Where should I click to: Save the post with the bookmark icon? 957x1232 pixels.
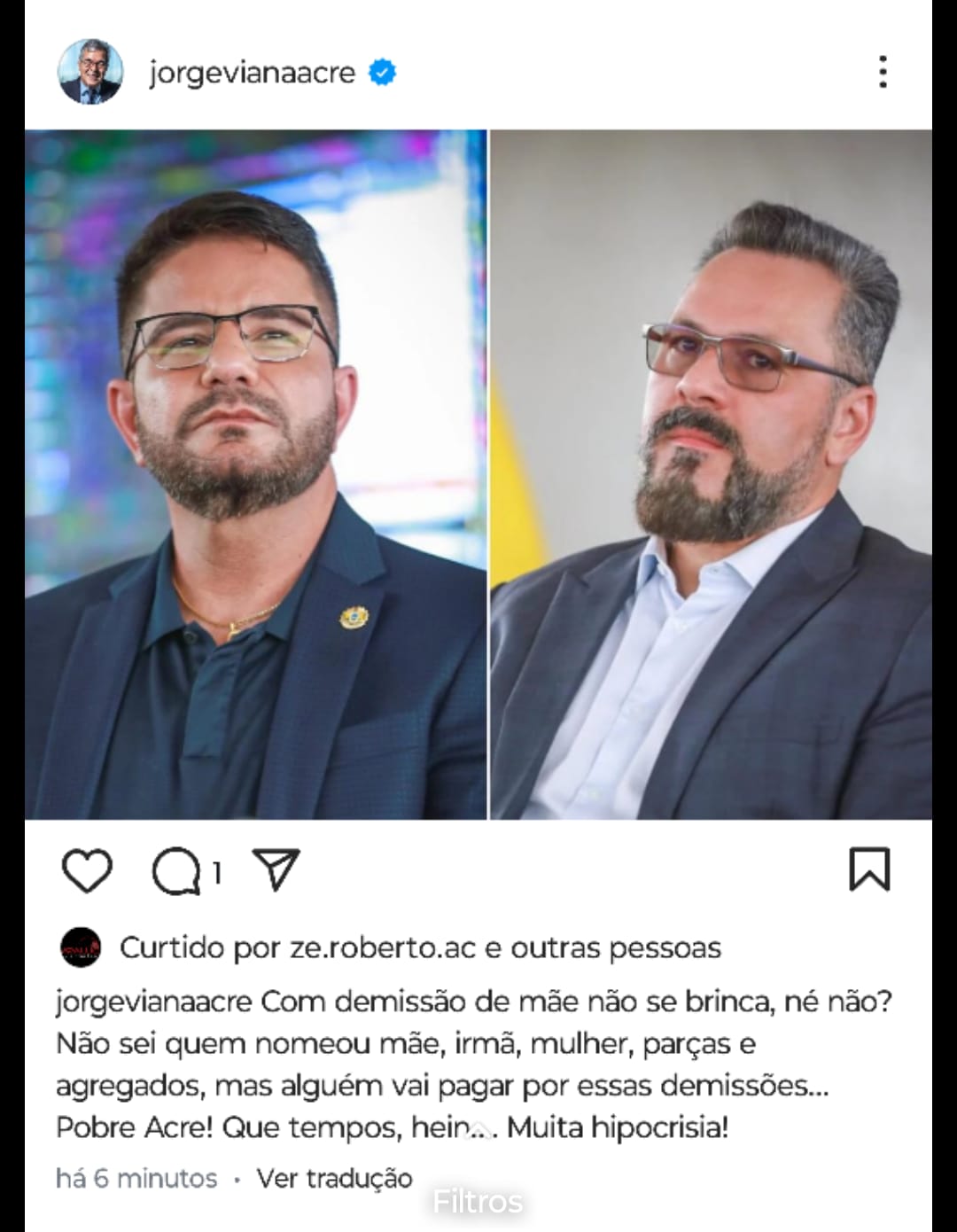(869, 869)
